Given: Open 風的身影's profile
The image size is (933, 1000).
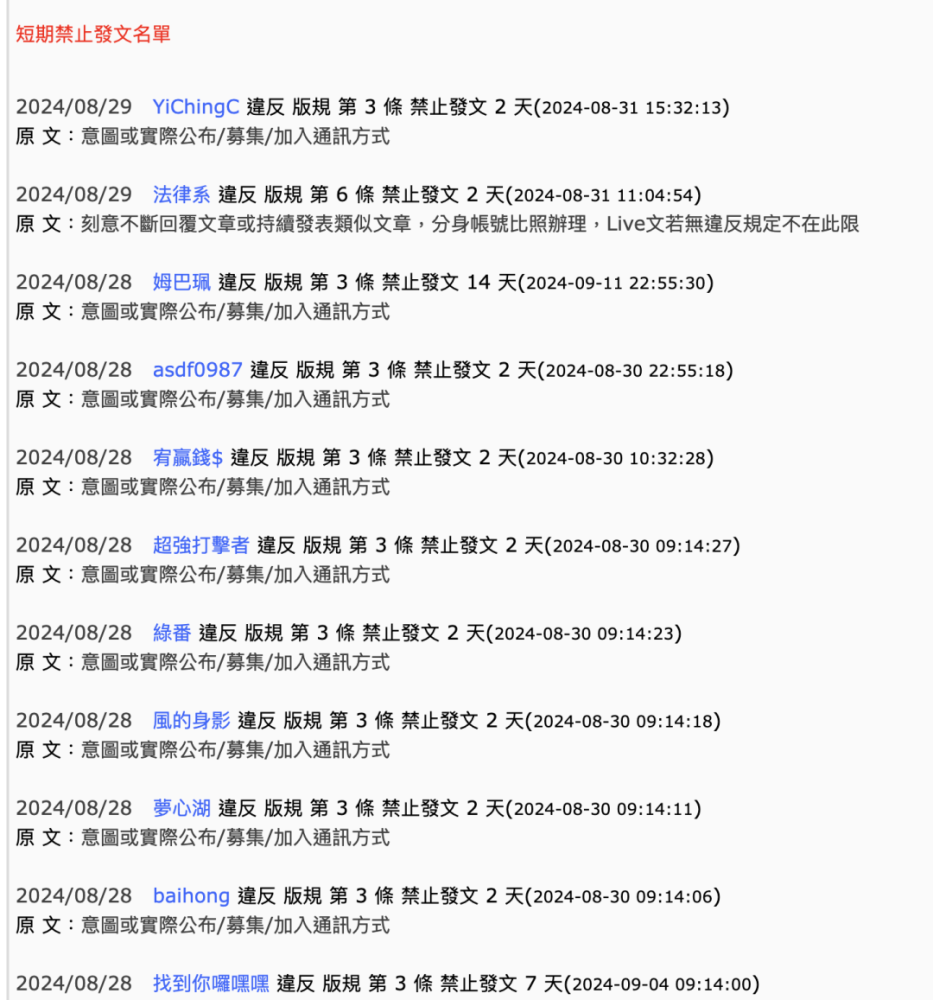Looking at the screenshot, I should click(191, 721).
